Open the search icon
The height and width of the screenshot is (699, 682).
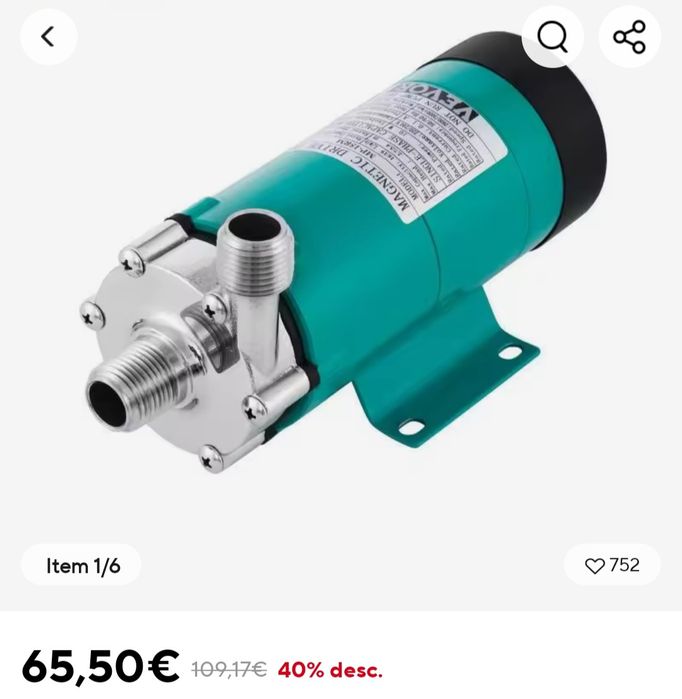[552, 37]
